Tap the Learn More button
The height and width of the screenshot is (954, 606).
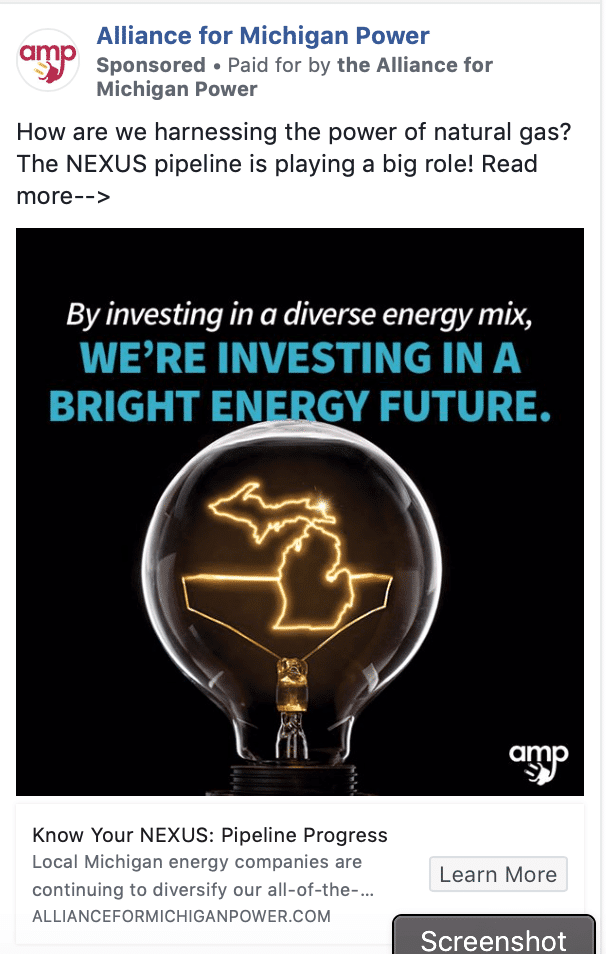point(498,874)
